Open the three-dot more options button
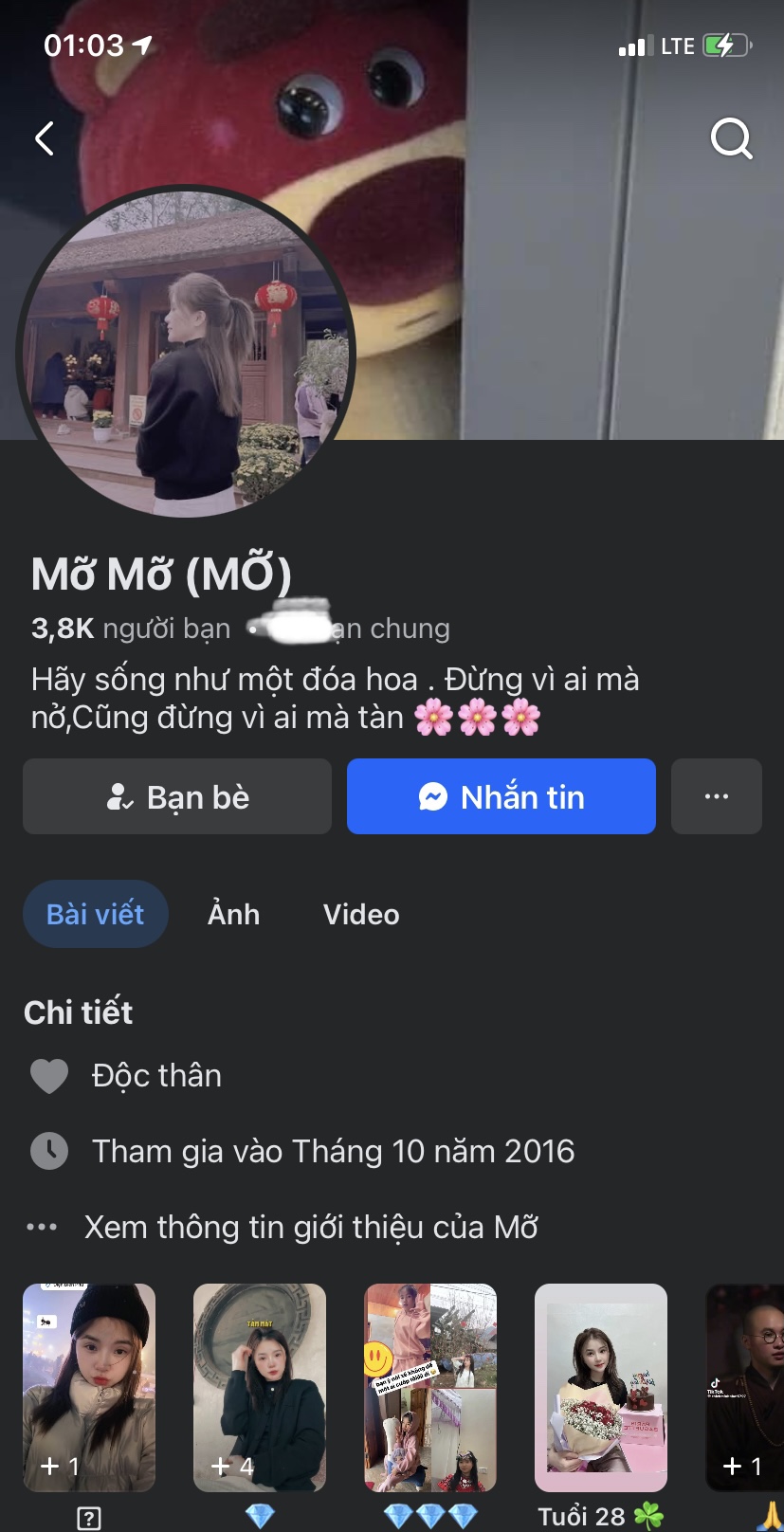The height and width of the screenshot is (1532, 784). [716, 797]
